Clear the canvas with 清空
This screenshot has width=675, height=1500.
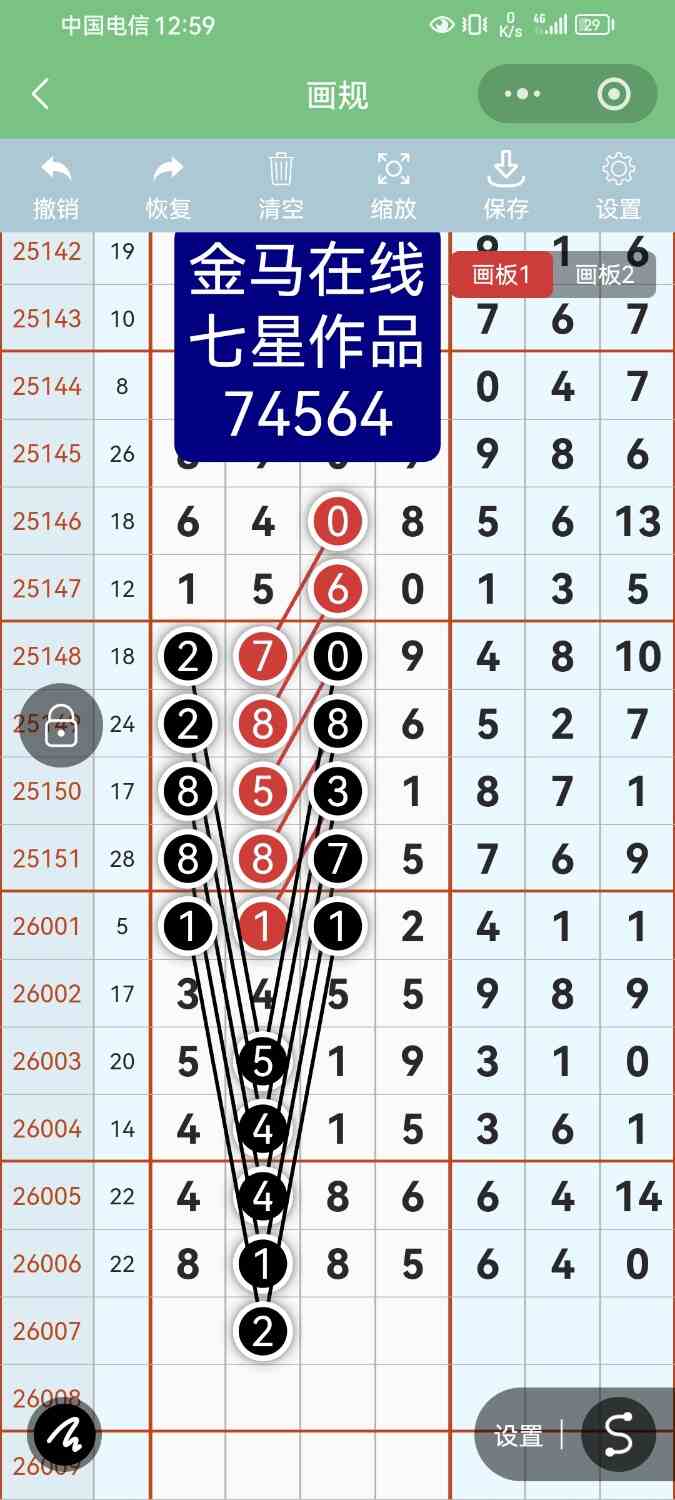tap(281, 186)
